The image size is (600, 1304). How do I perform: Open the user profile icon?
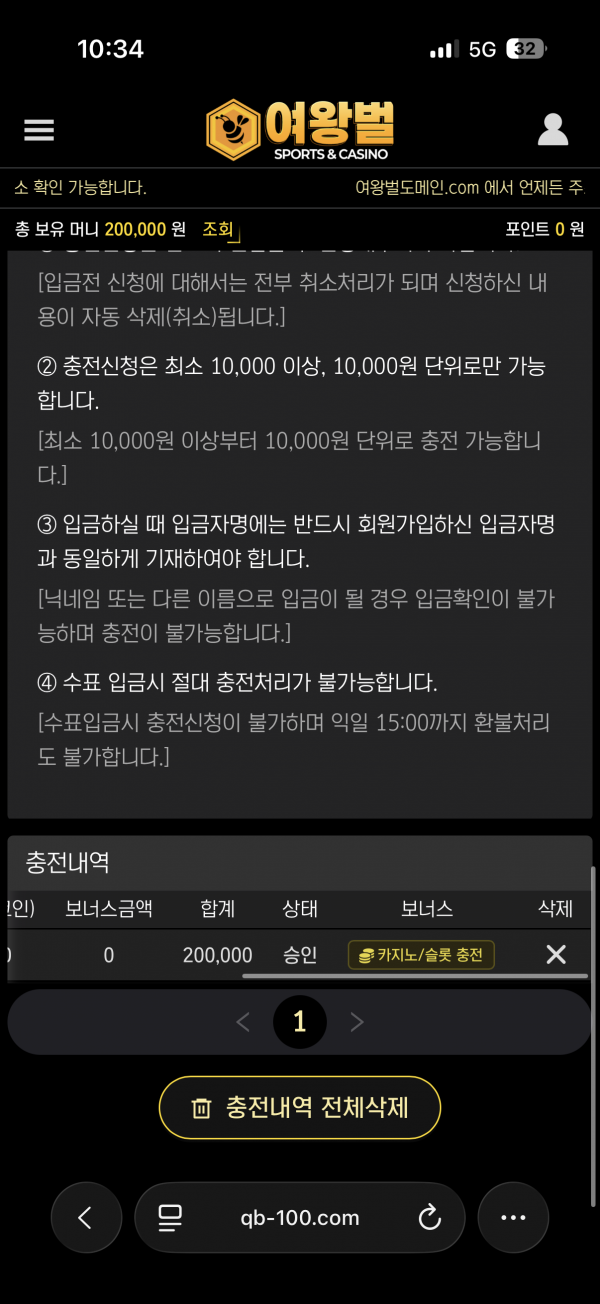pyautogui.click(x=553, y=130)
